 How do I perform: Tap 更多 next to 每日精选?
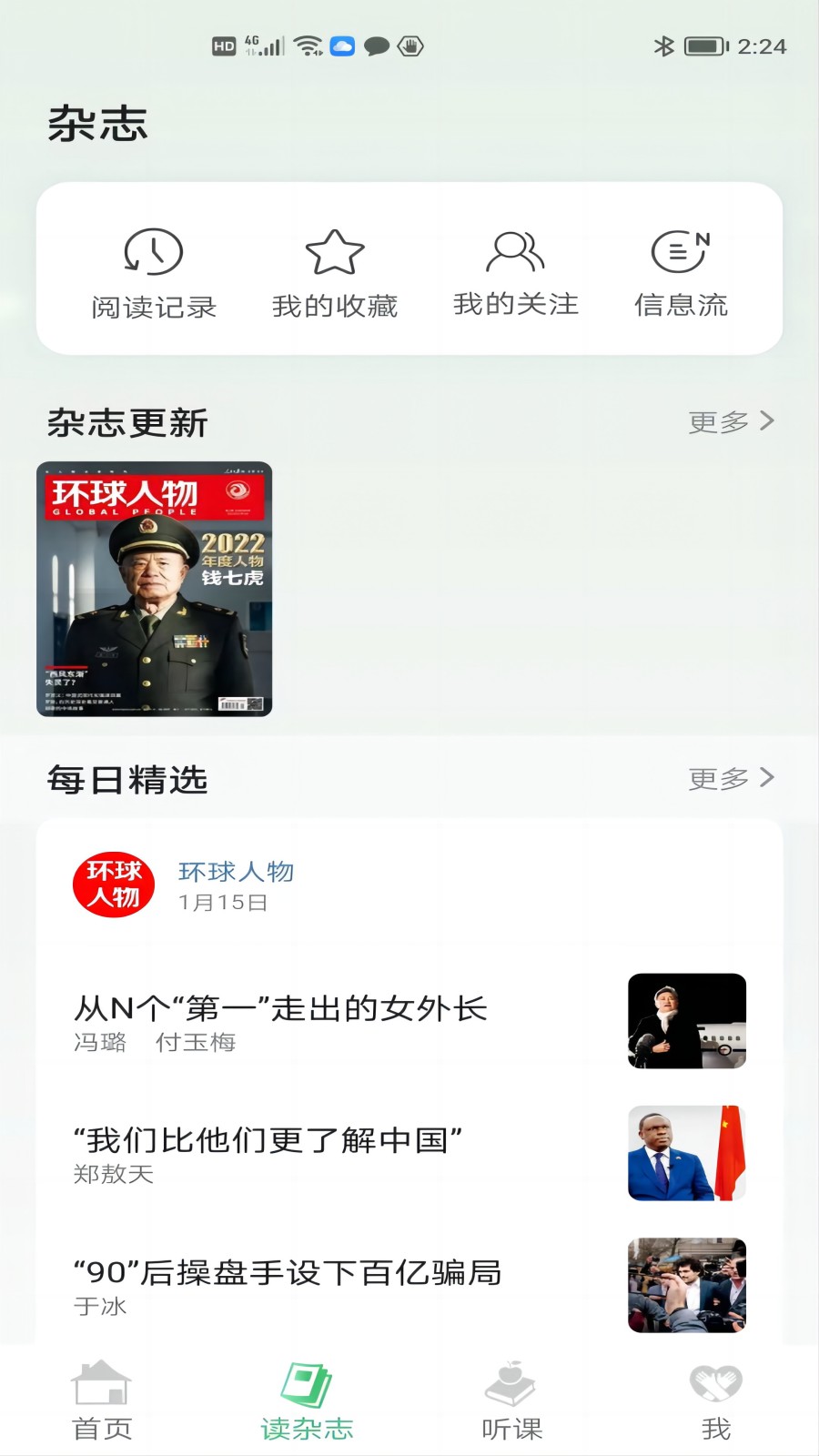[x=731, y=778]
